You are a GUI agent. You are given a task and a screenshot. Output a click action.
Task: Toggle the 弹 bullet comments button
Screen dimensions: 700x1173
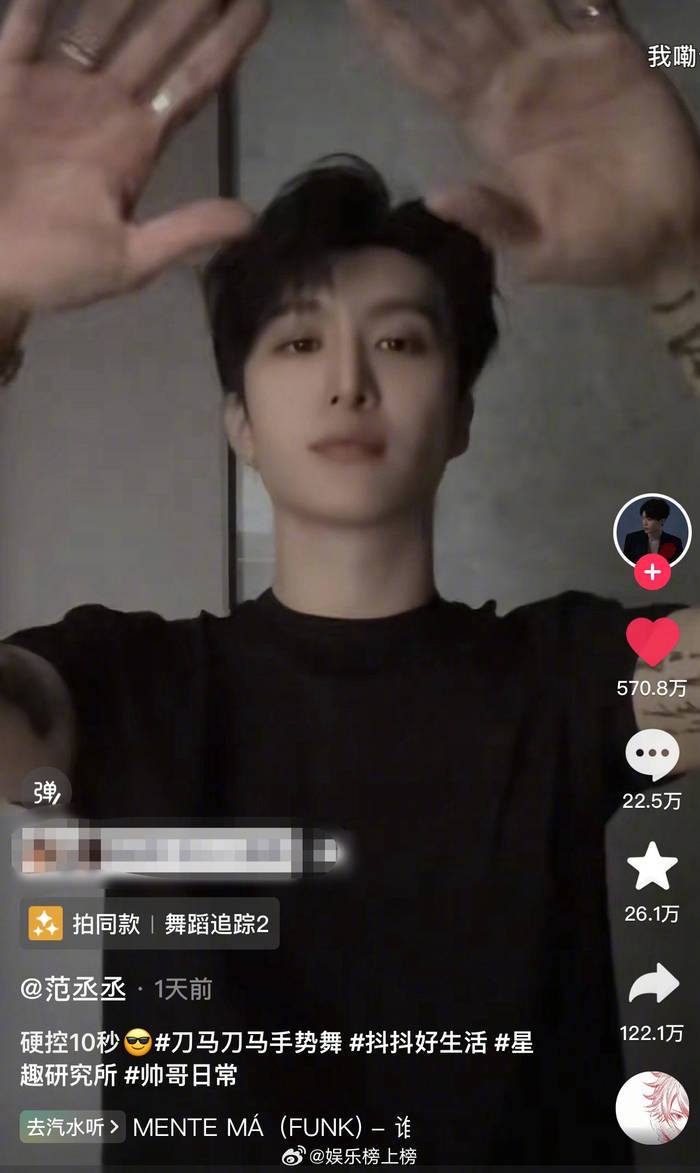coord(46,792)
